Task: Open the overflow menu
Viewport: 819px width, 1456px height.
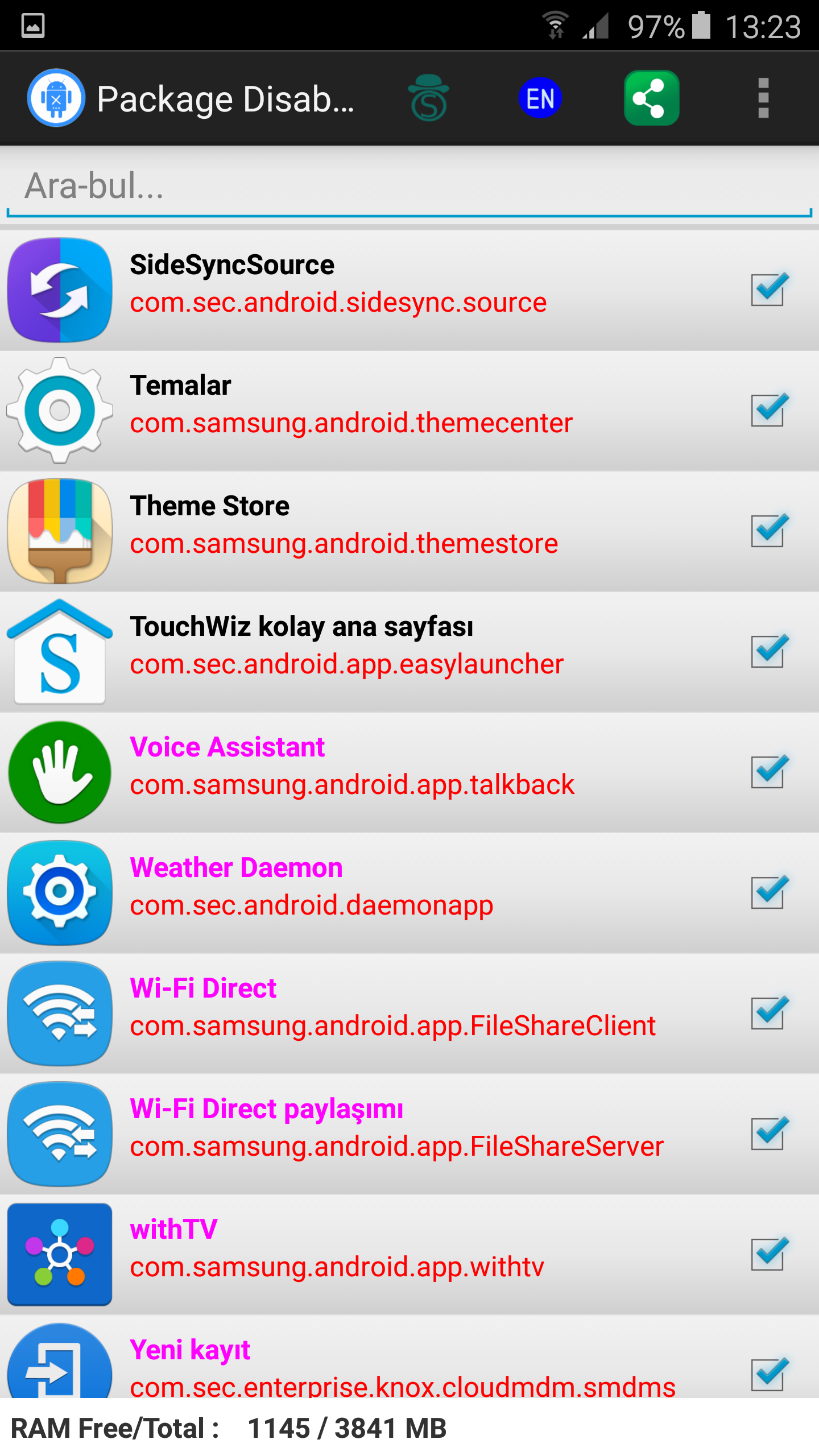Action: tap(763, 98)
